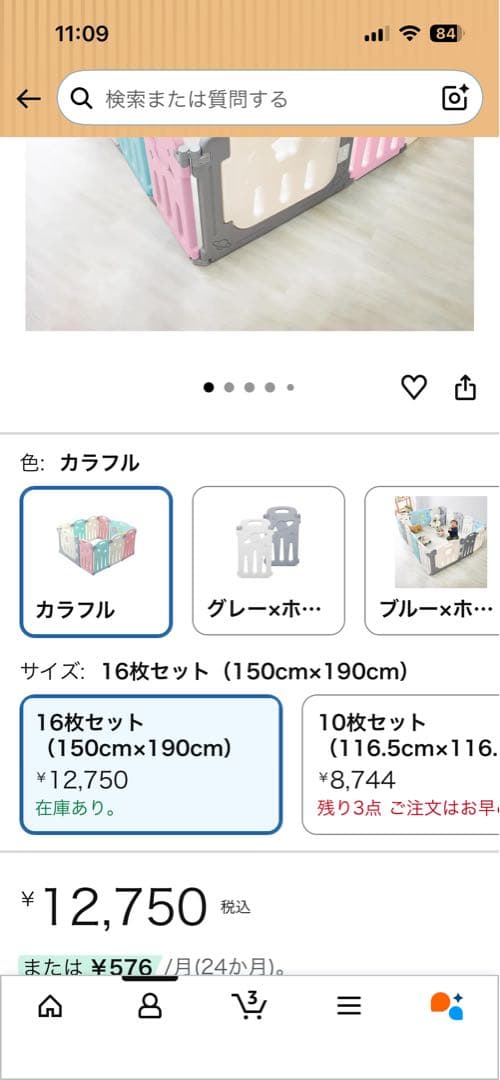Open the AI assistant chat icon
This screenshot has height=1080, width=500.
447,1006
